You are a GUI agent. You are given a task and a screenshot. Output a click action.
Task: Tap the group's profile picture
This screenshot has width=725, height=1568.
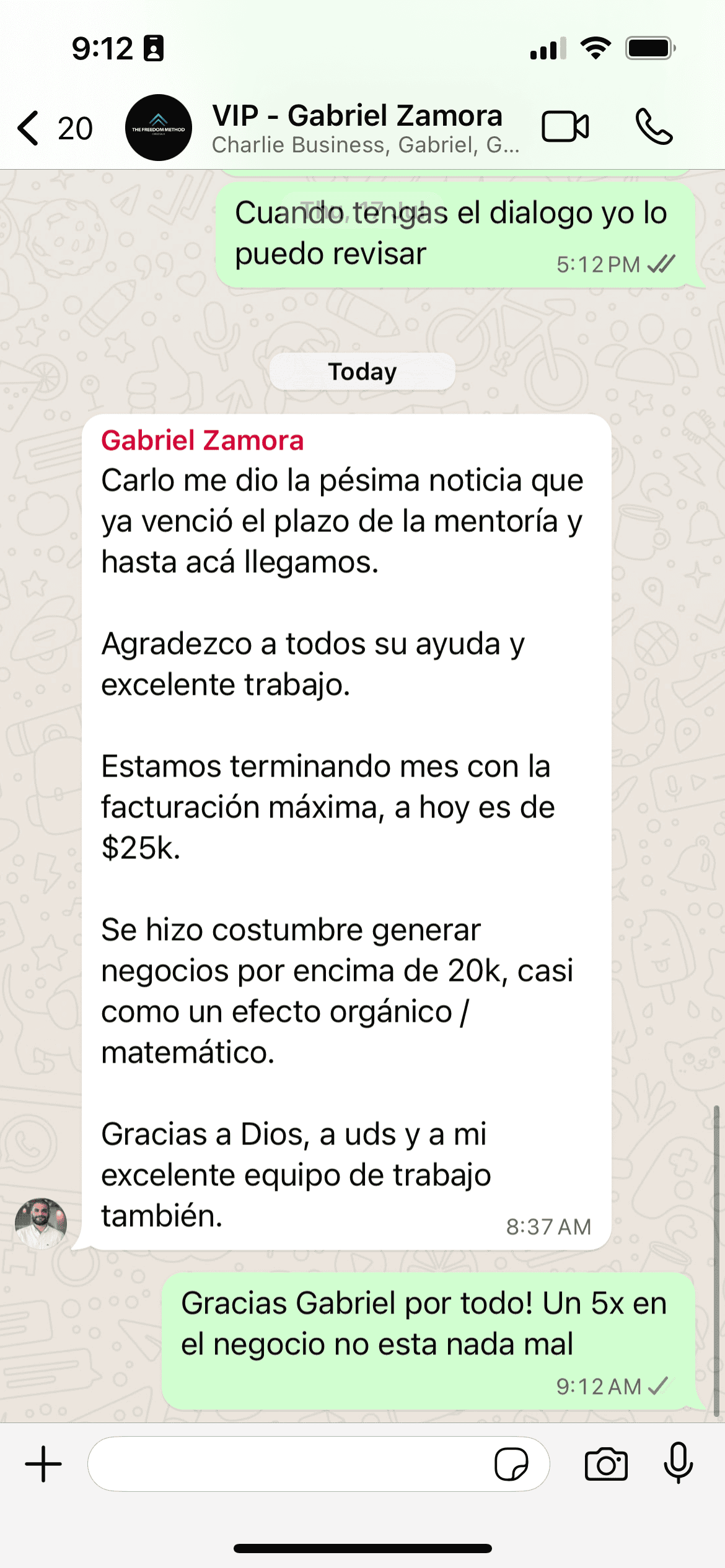pos(159,128)
